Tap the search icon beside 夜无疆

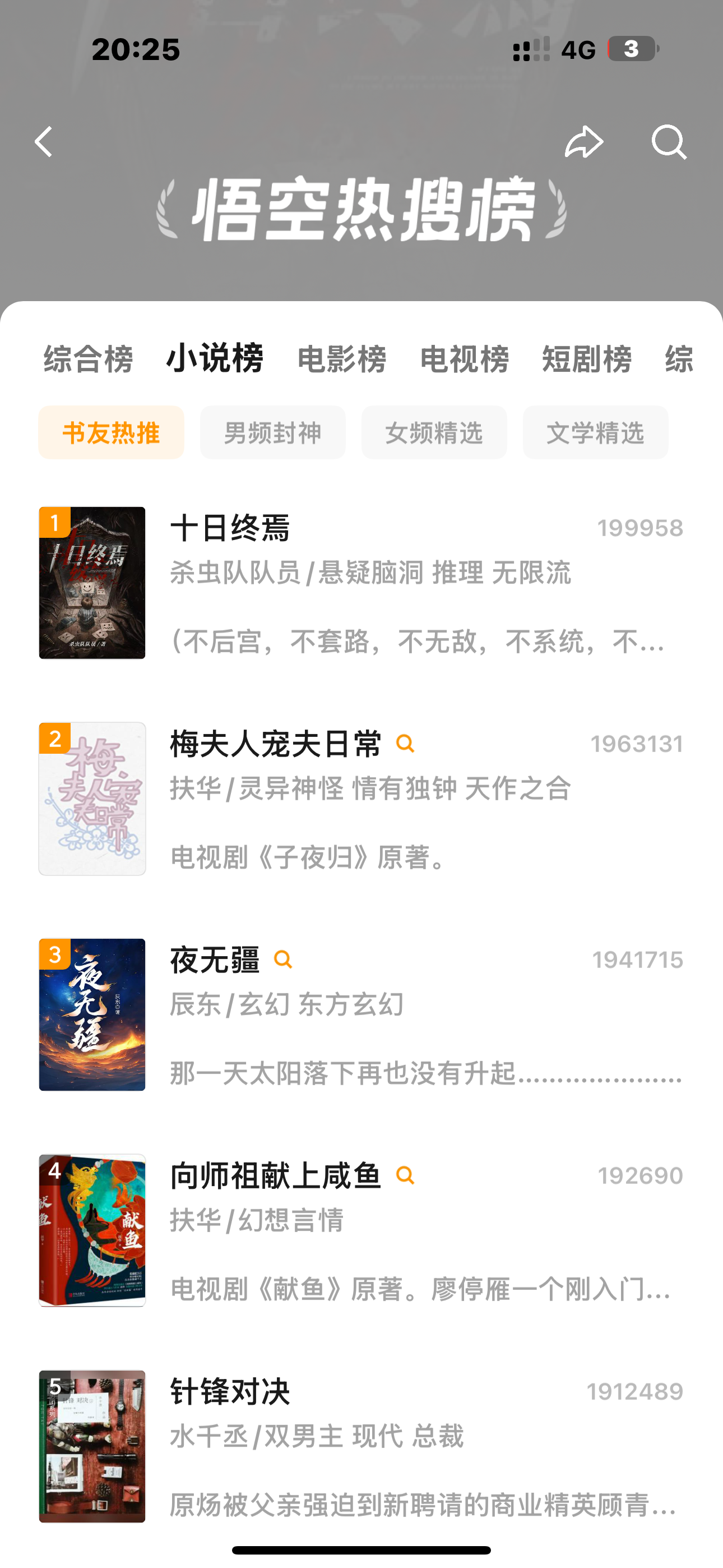283,960
